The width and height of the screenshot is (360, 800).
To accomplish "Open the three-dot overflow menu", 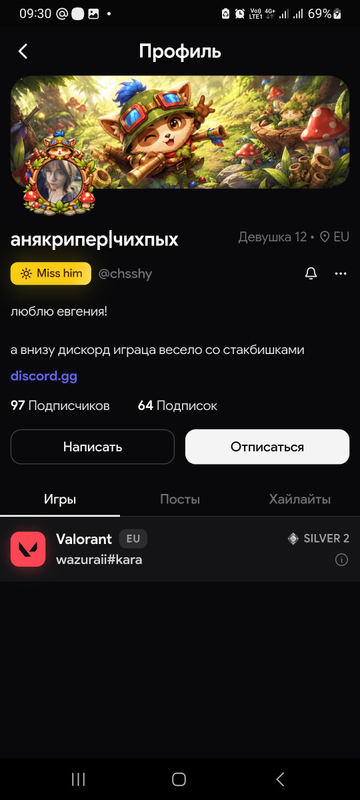I will click(341, 273).
